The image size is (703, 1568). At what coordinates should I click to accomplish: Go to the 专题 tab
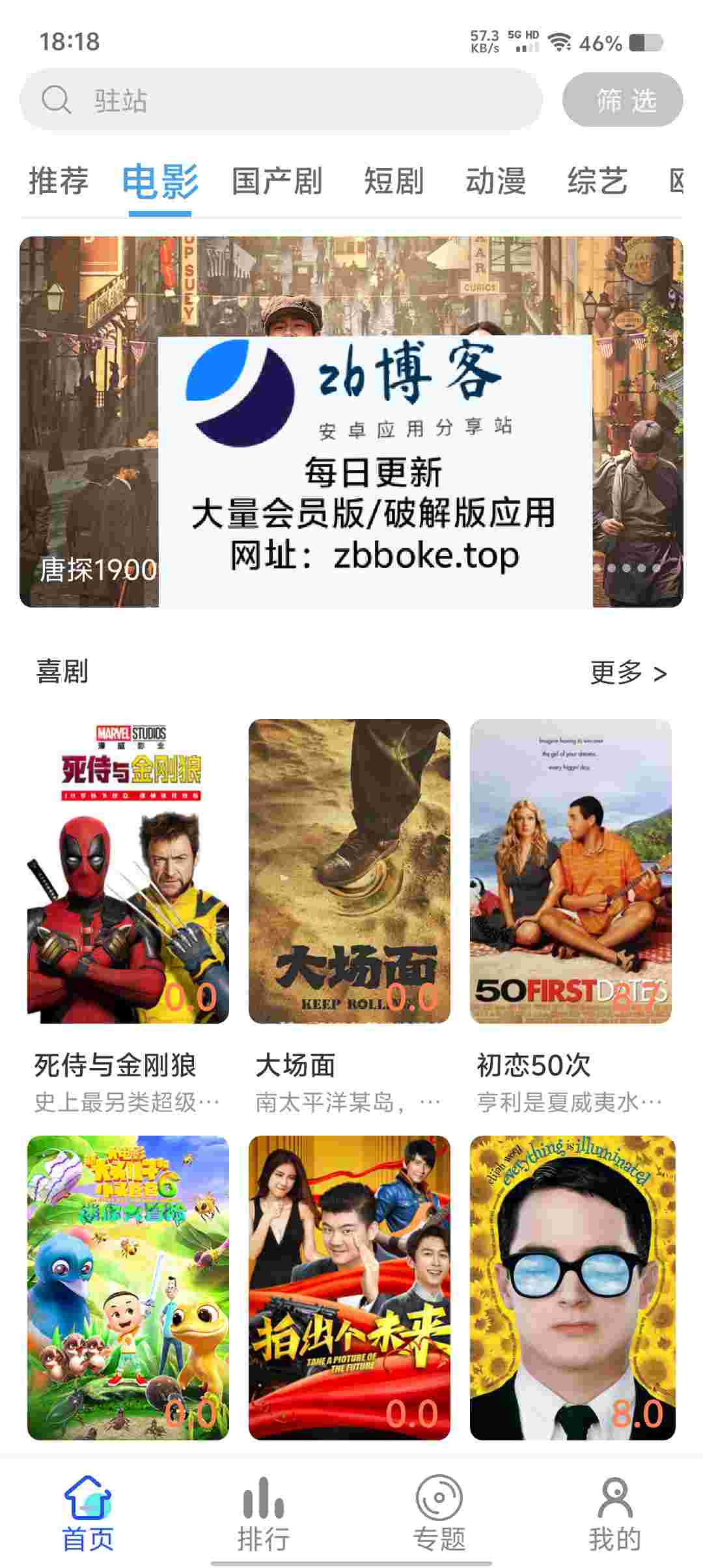(x=439, y=1513)
